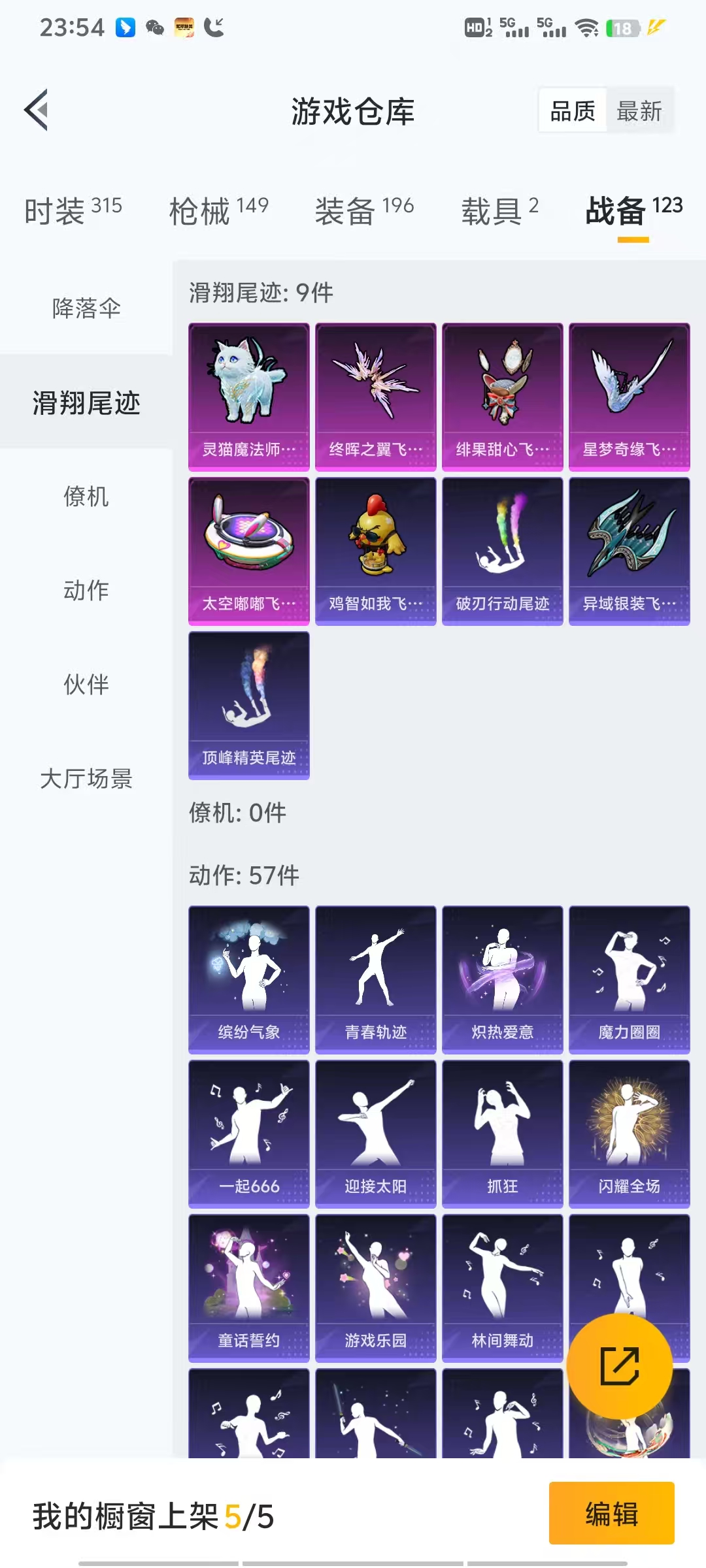
Task: Open the 顶峰精英尾迹 item
Action: pos(249,706)
